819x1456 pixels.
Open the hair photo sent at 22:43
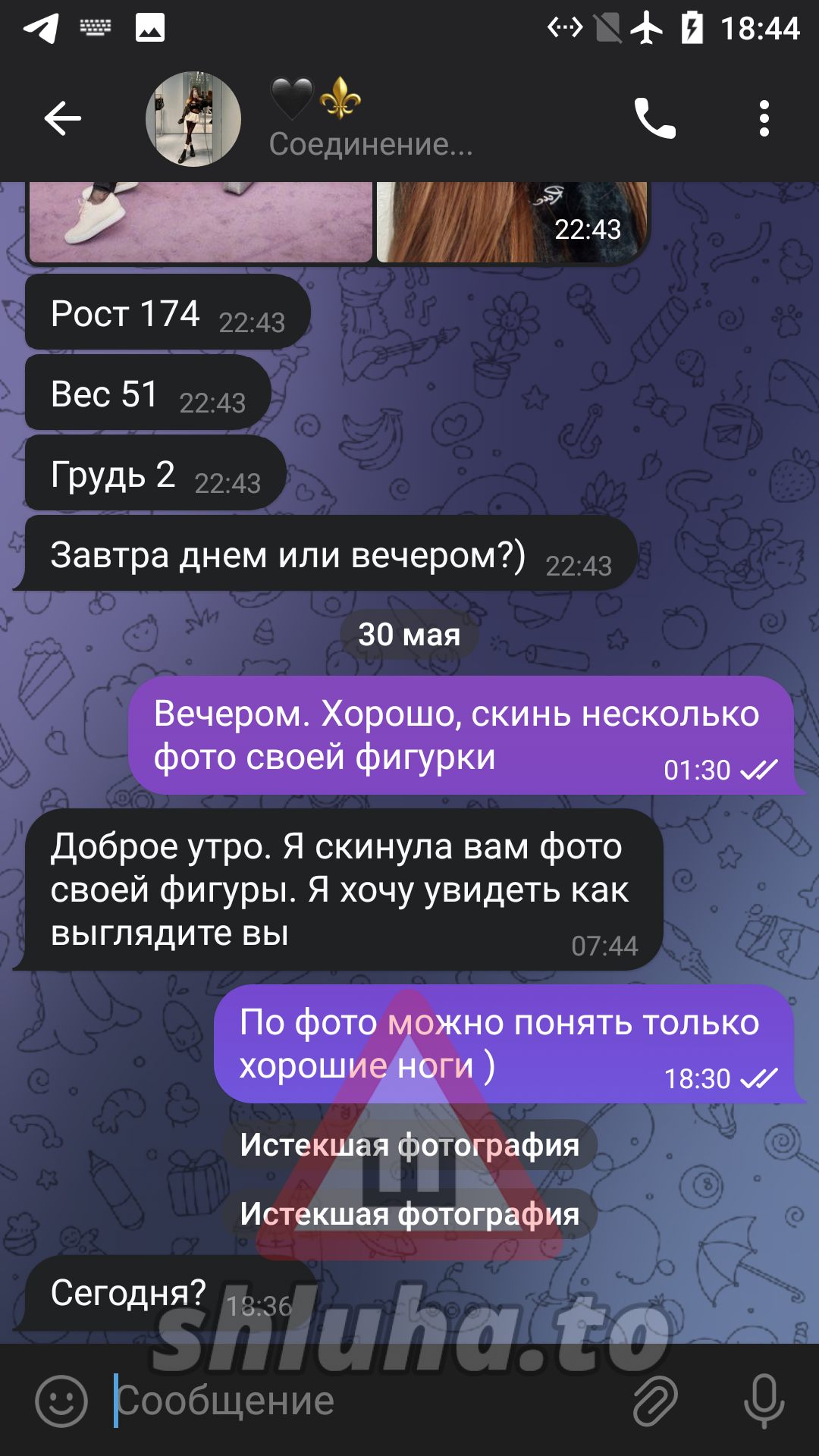click(513, 221)
